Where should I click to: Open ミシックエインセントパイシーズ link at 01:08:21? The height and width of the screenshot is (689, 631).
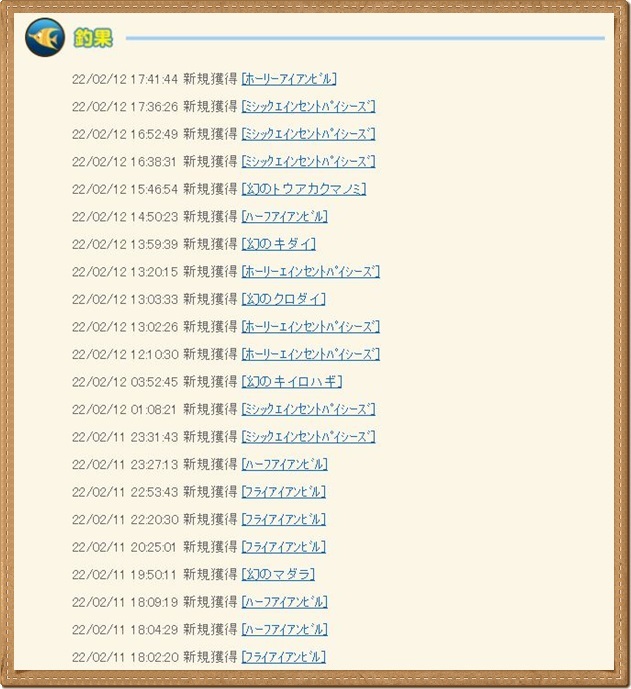click(308, 409)
